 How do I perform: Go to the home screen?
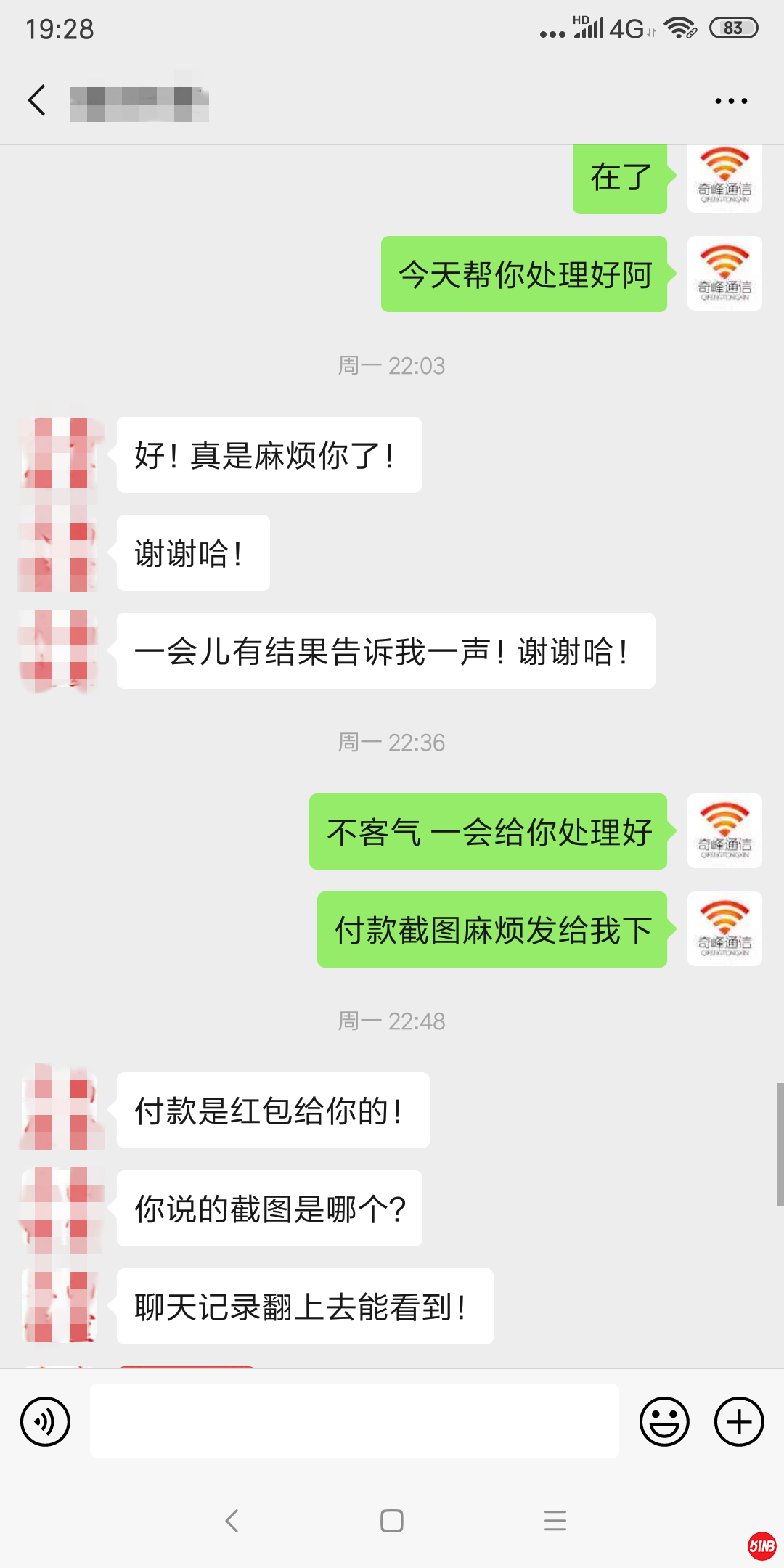pyautogui.click(x=392, y=1521)
